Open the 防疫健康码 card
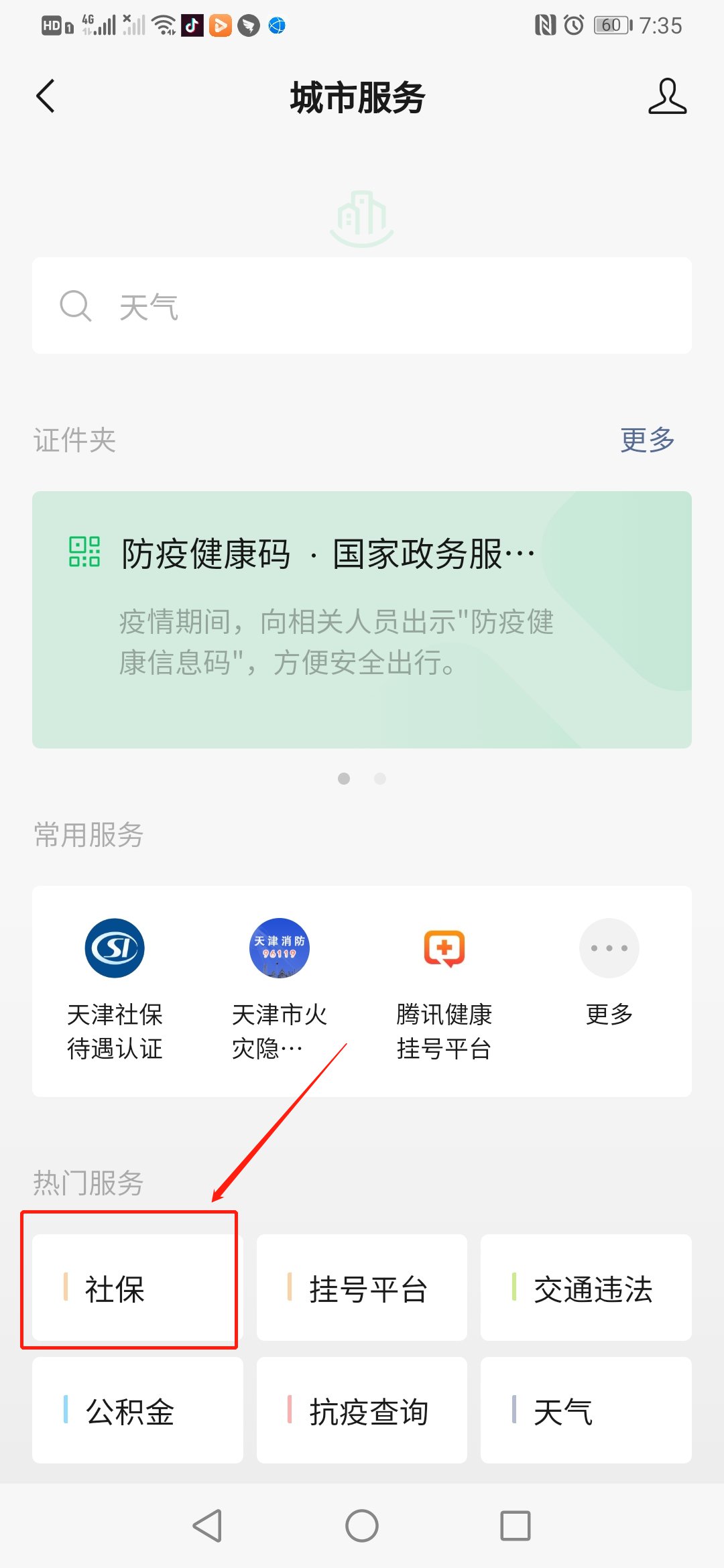 pyautogui.click(x=362, y=619)
